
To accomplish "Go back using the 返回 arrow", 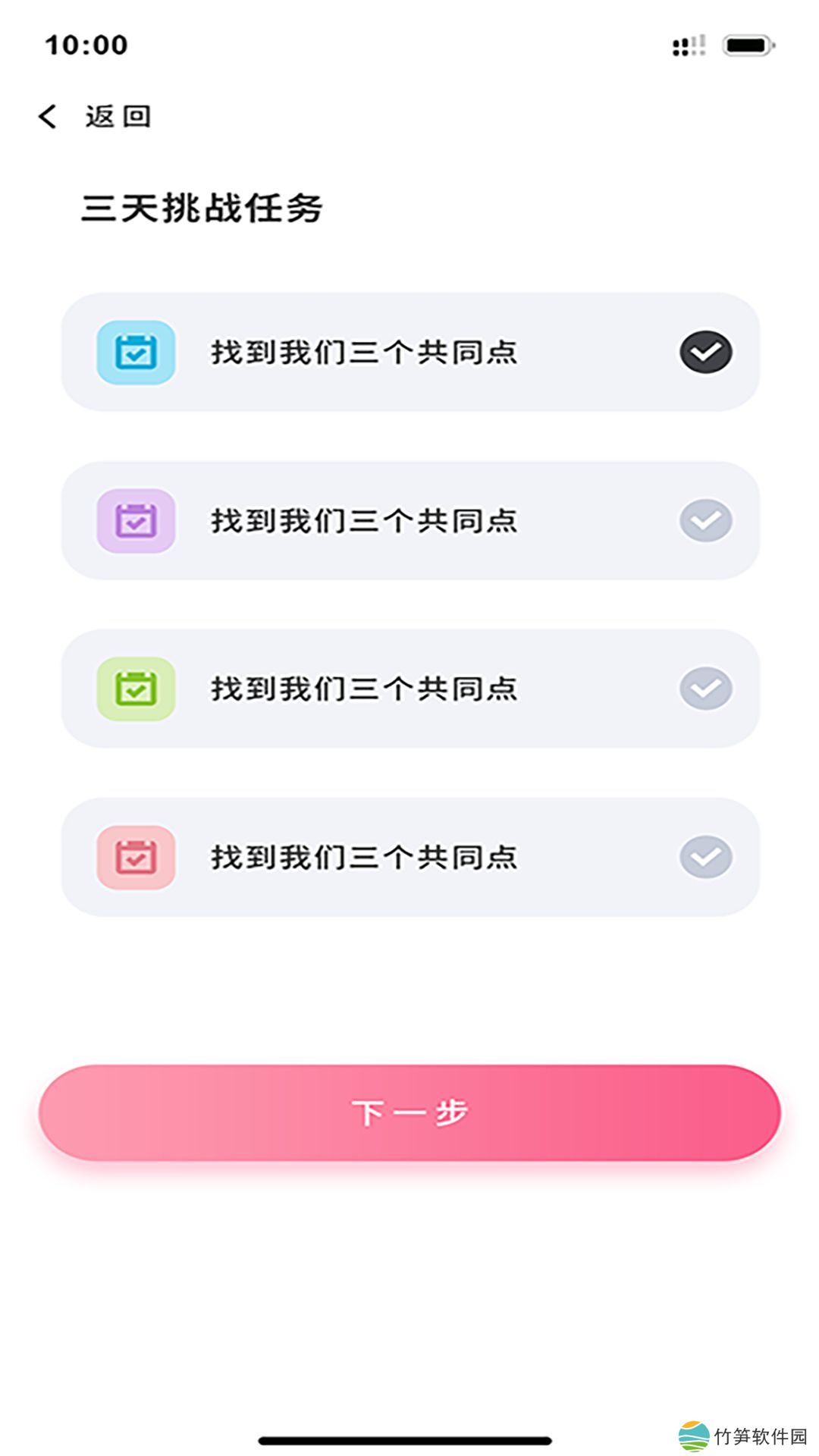I will click(x=49, y=117).
